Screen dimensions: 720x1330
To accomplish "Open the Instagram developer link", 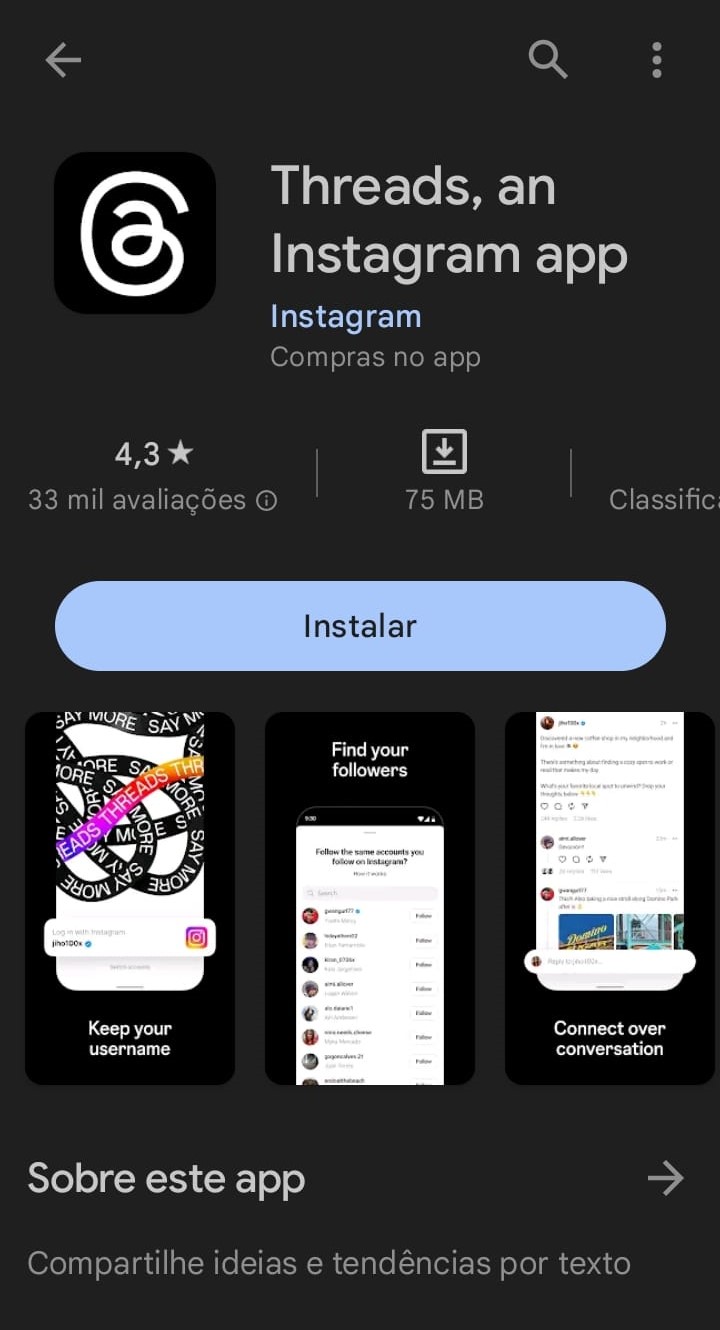I will tap(345, 317).
